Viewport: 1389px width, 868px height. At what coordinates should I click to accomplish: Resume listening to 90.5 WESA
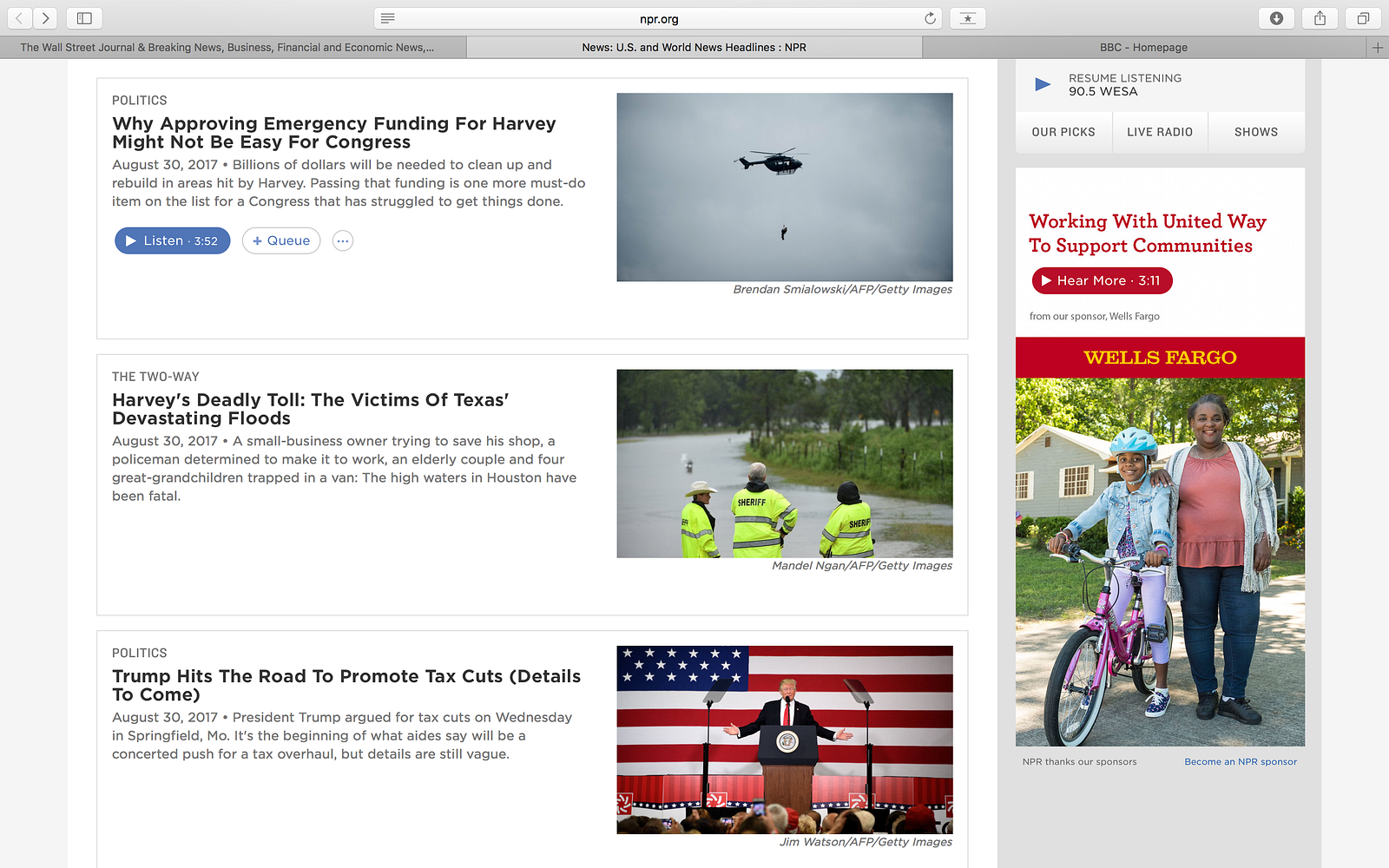(1043, 84)
